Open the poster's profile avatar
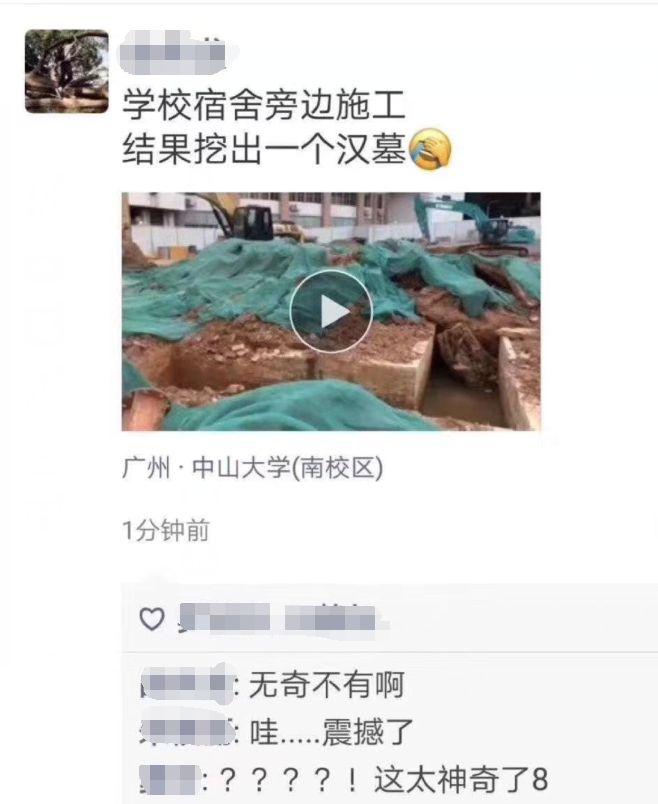 tap(66, 71)
